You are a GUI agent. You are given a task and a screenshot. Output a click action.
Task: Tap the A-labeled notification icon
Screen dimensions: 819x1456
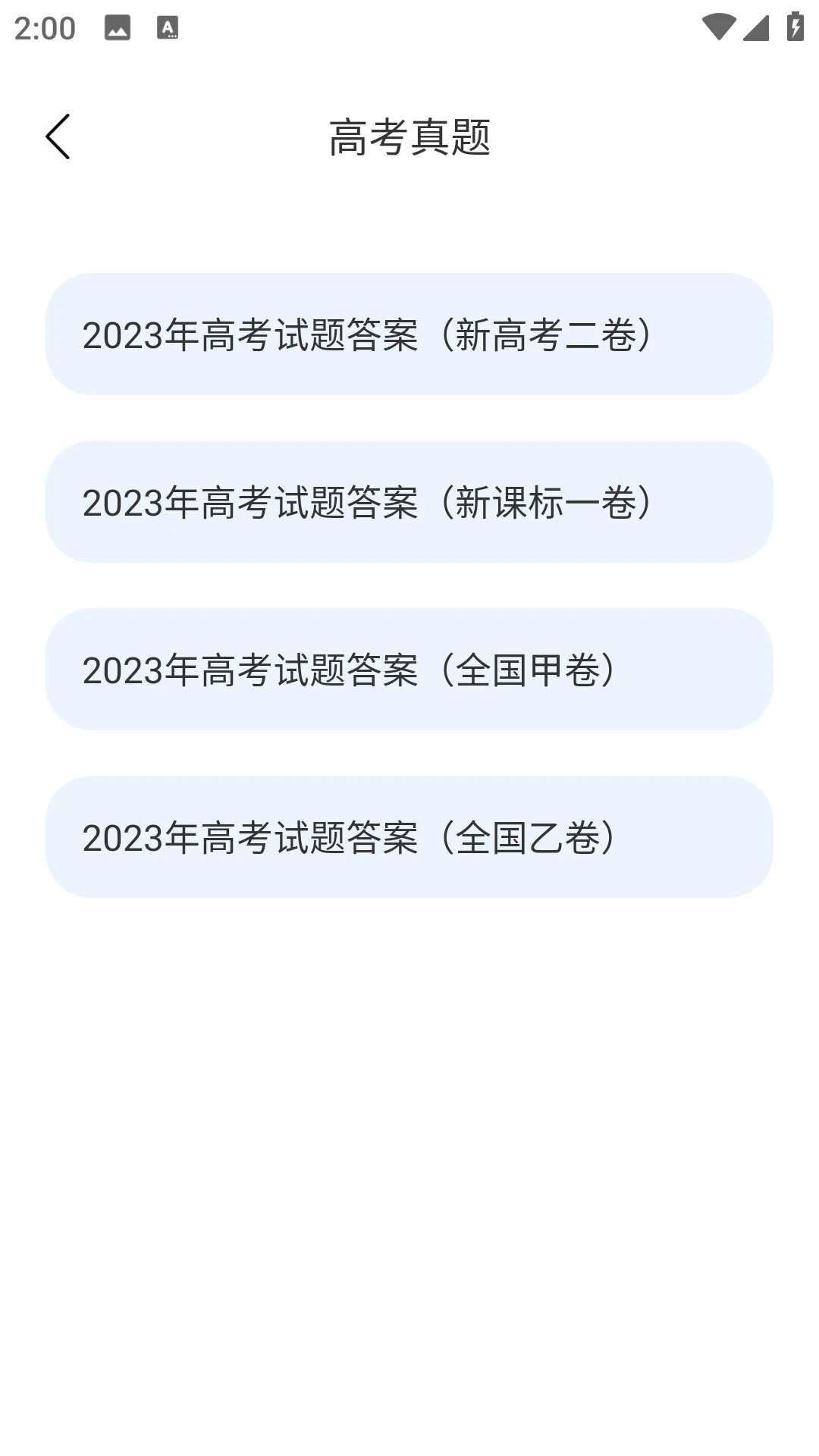[x=168, y=28]
